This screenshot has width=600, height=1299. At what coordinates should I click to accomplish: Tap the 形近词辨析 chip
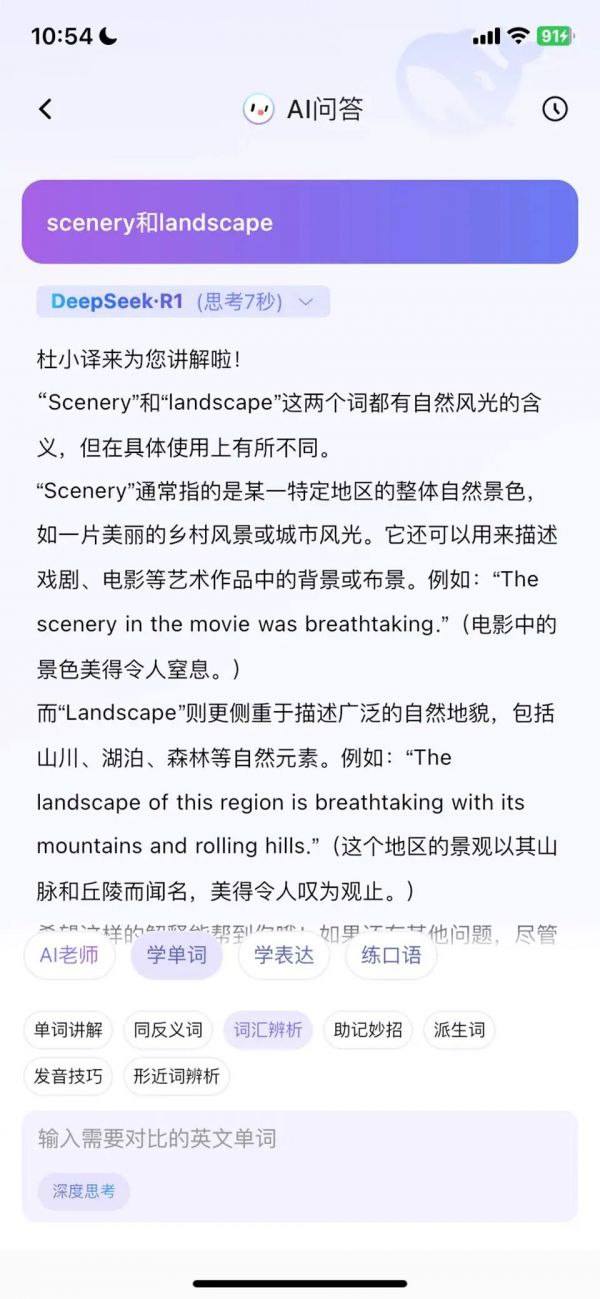(x=177, y=1076)
